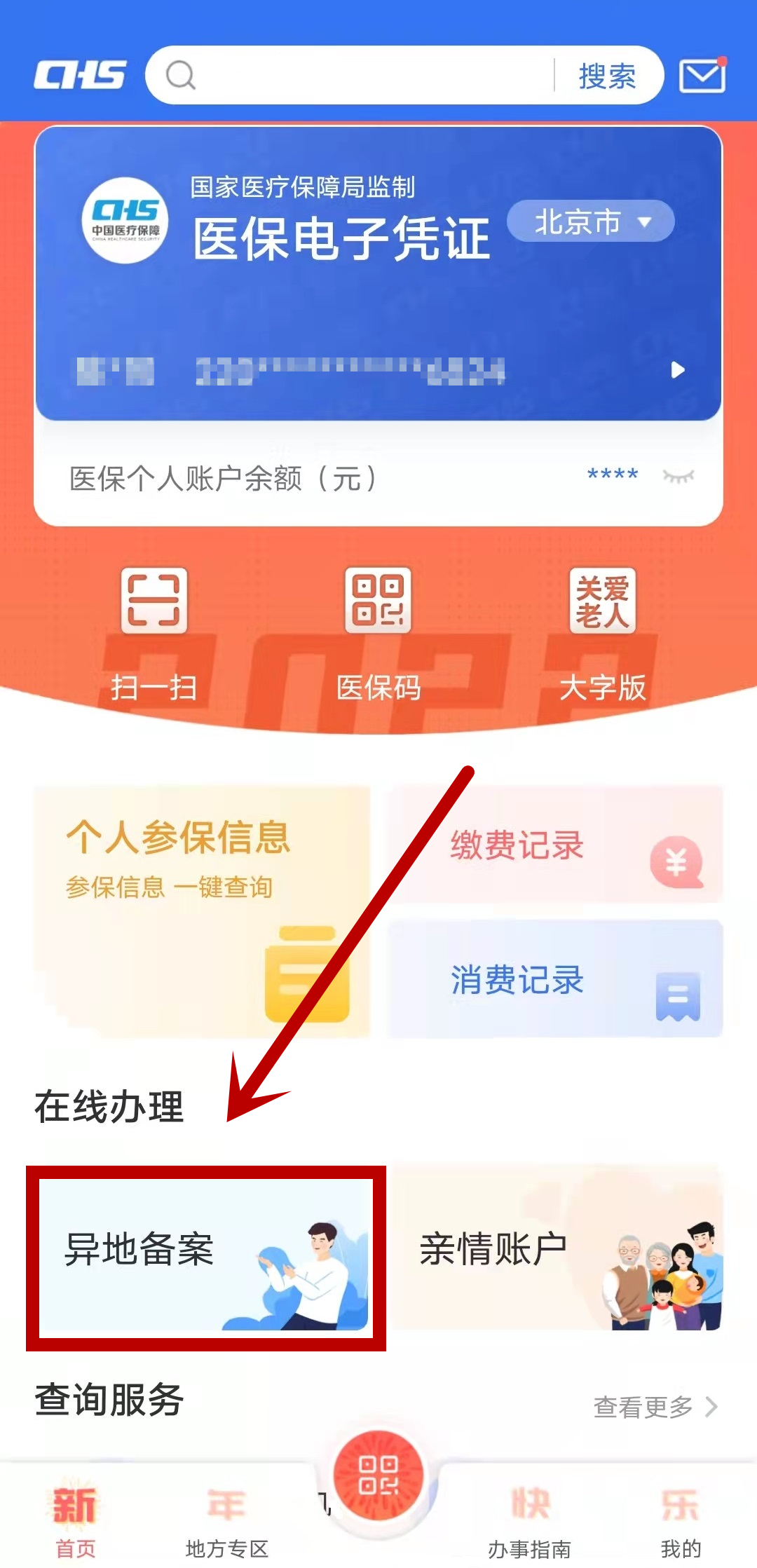Open the 北京市 city dropdown
Image resolution: width=757 pixels, height=1568 pixels.
[x=590, y=221]
